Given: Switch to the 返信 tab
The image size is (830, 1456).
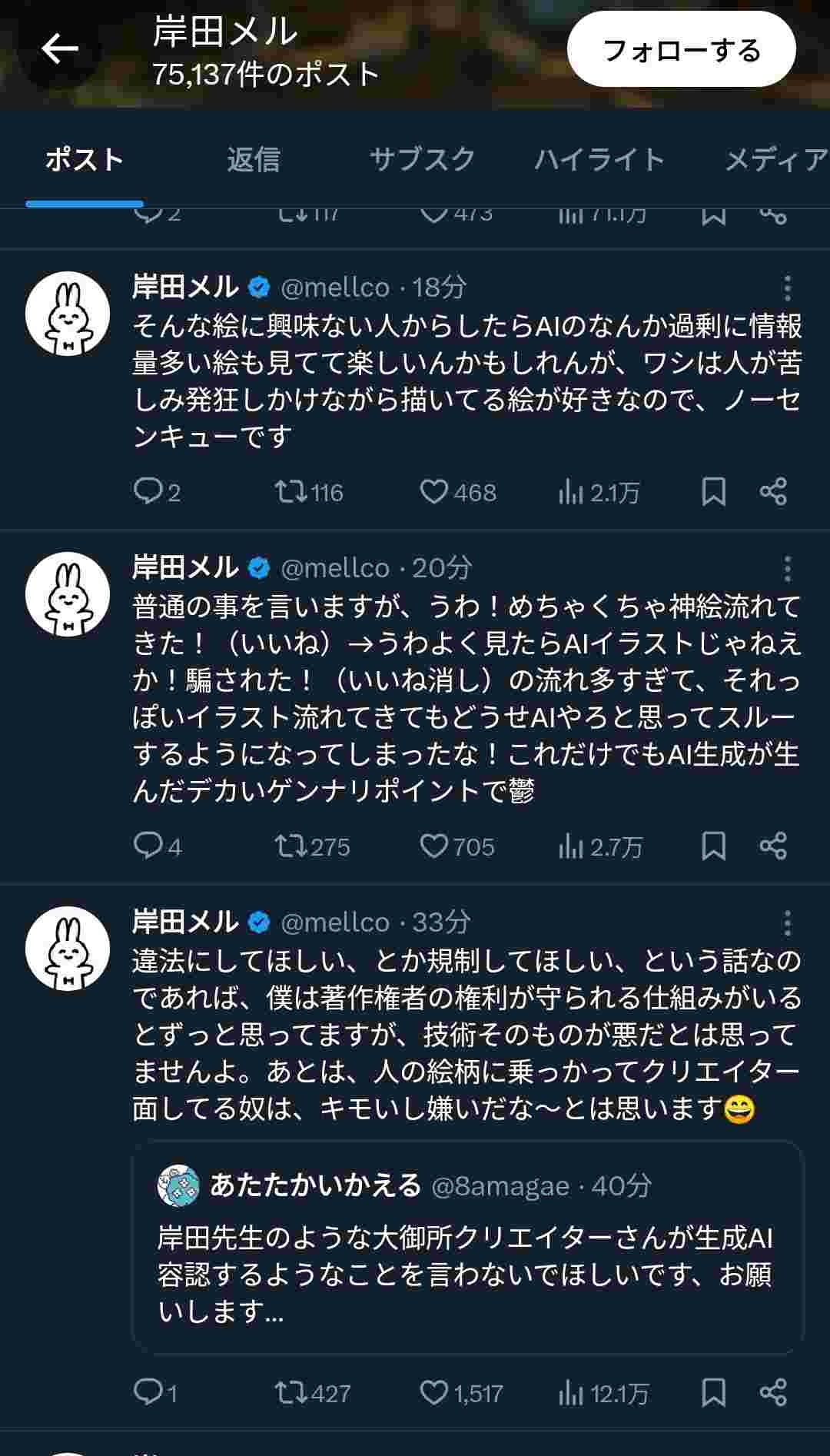Looking at the screenshot, I should point(253,160).
